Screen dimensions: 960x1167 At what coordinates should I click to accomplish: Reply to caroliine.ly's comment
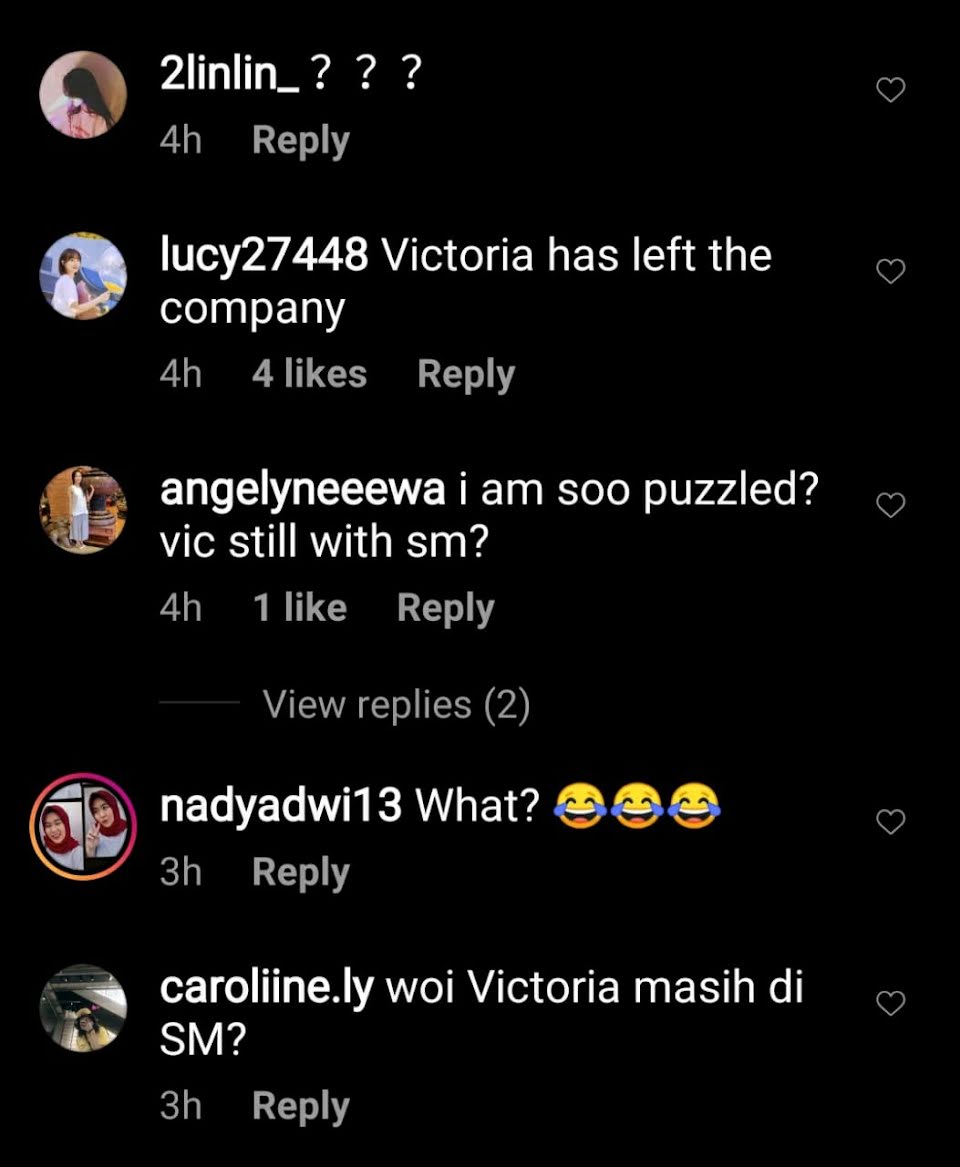point(300,1106)
